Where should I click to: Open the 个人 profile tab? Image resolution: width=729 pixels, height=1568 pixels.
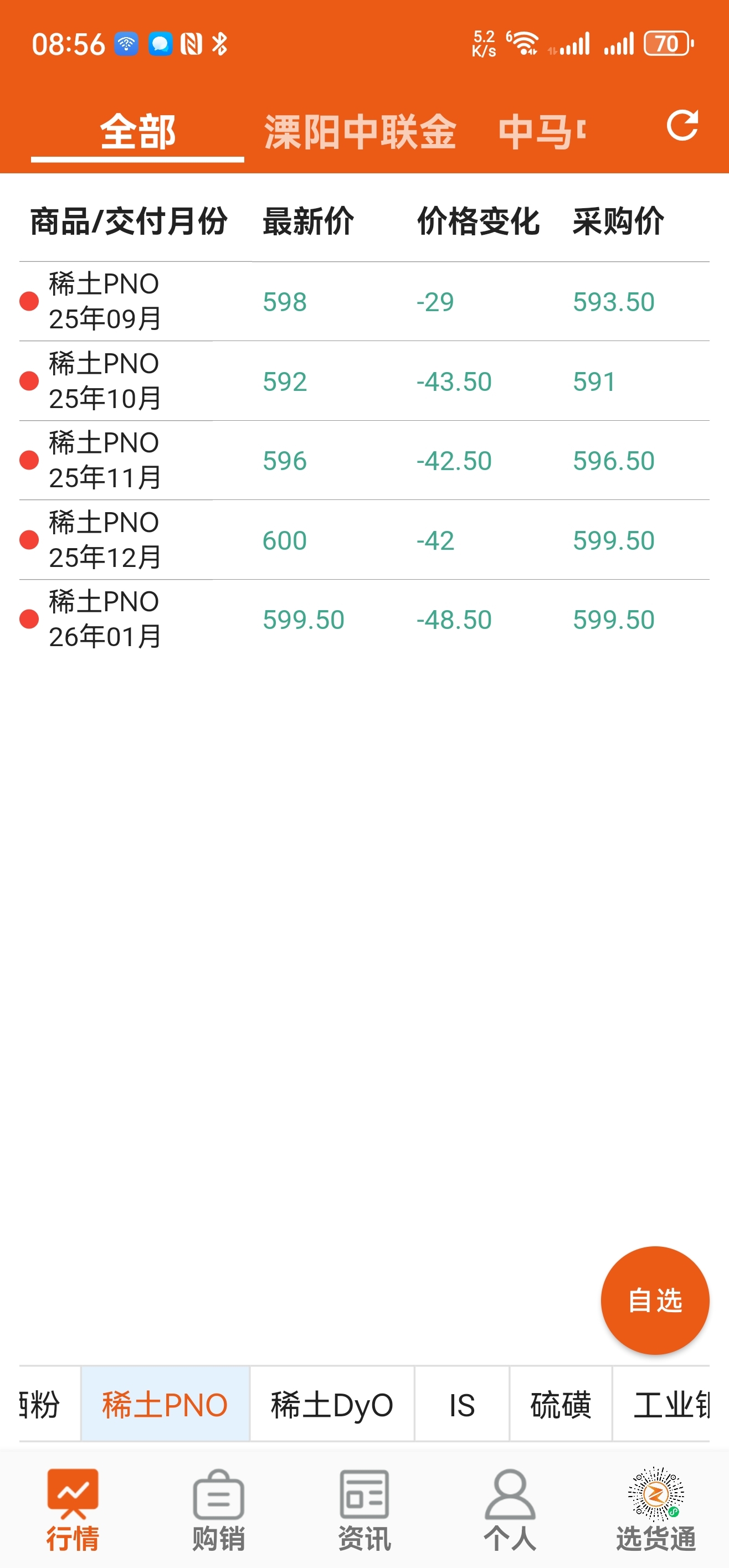[510, 1509]
